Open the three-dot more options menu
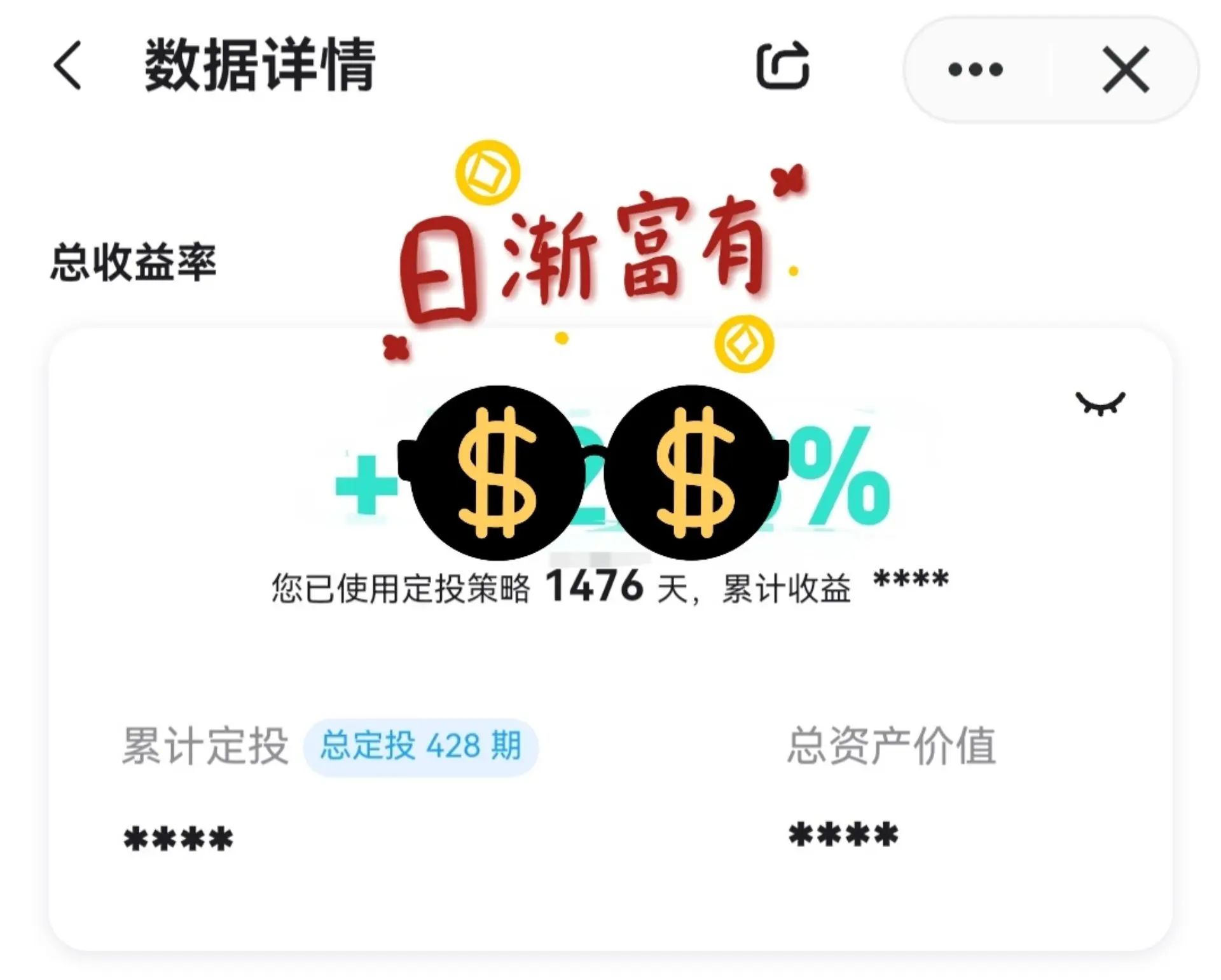 click(x=975, y=69)
